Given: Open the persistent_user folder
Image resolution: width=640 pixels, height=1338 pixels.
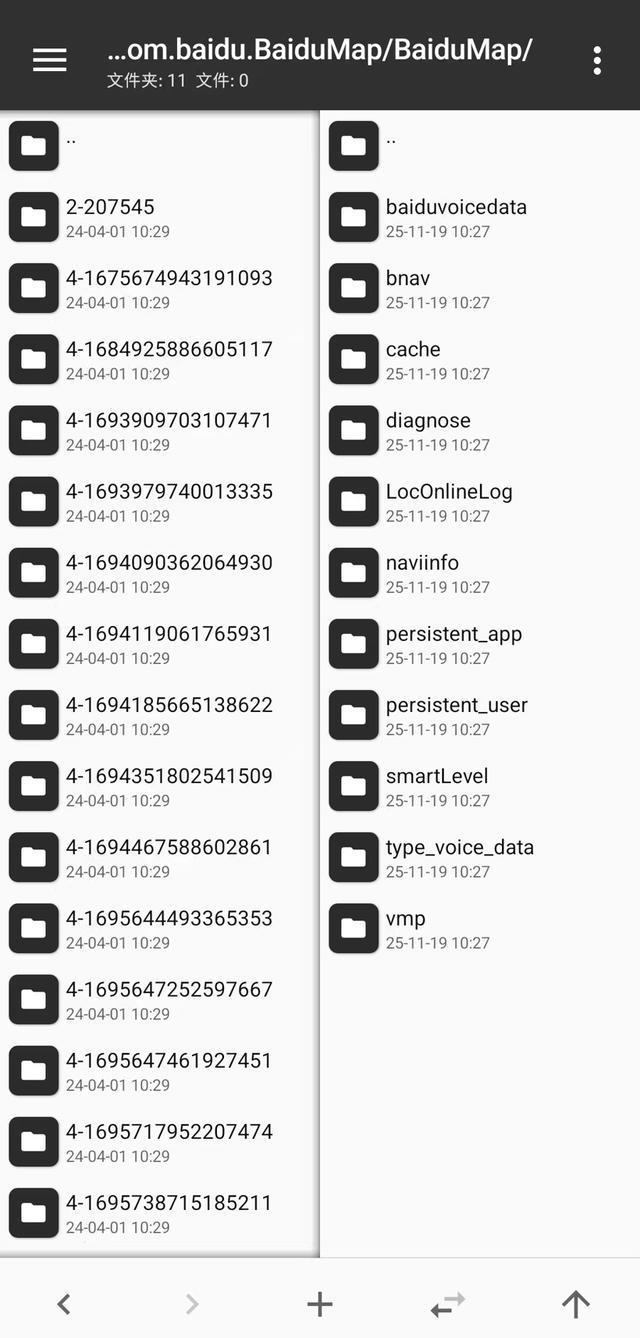Looking at the screenshot, I should pyautogui.click(x=456, y=714).
